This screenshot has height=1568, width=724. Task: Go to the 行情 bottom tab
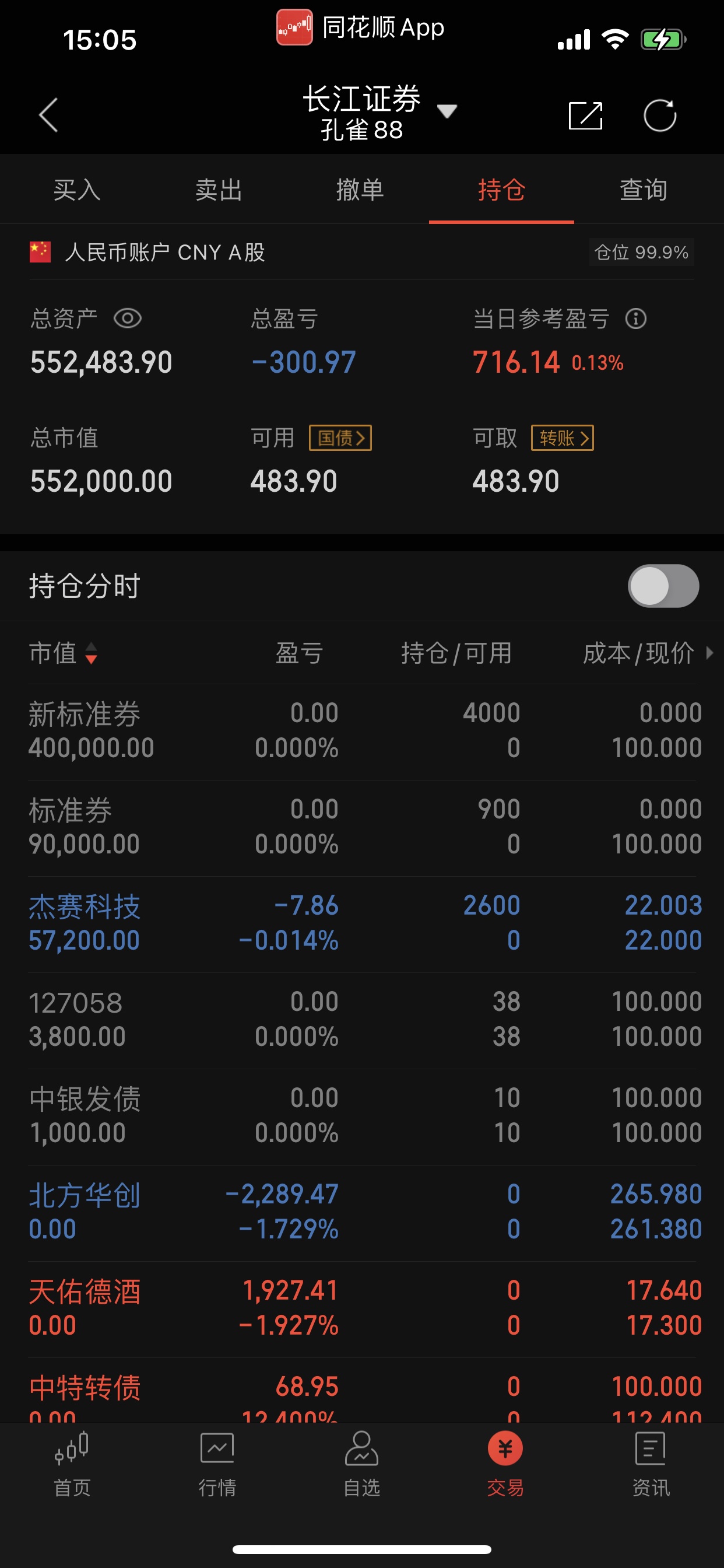[217, 1464]
